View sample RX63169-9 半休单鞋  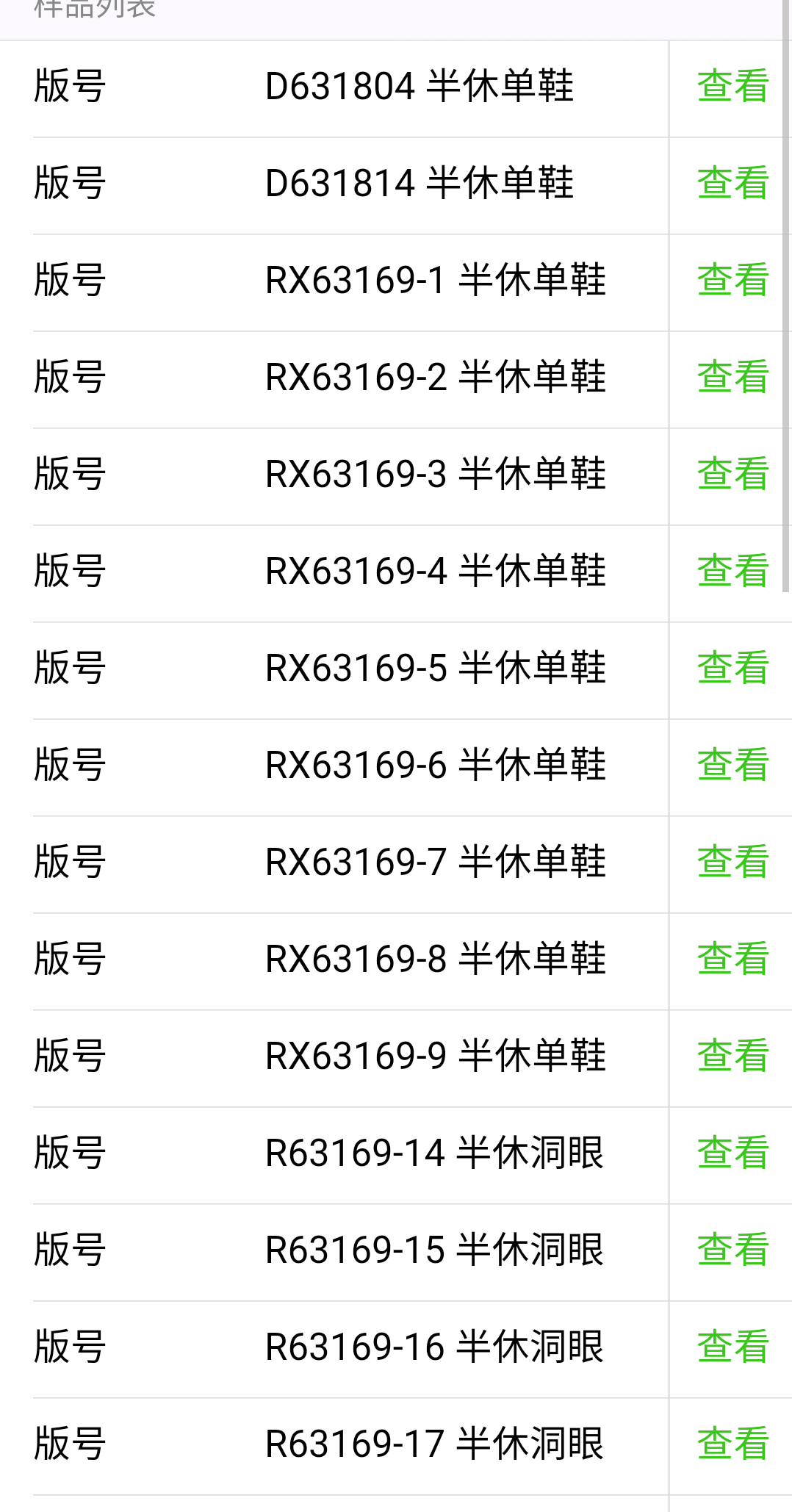[732, 1056]
